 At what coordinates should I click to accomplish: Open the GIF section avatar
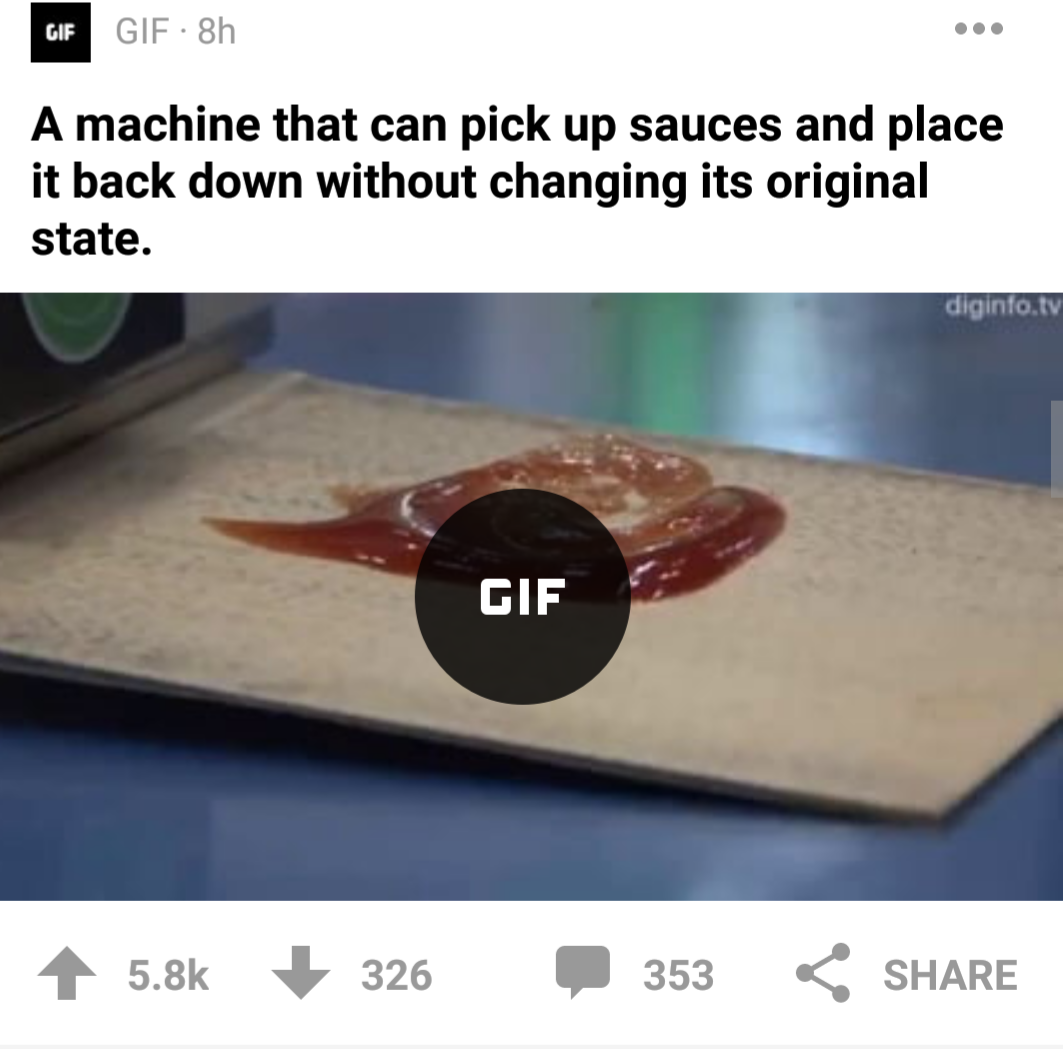[x=60, y=33]
